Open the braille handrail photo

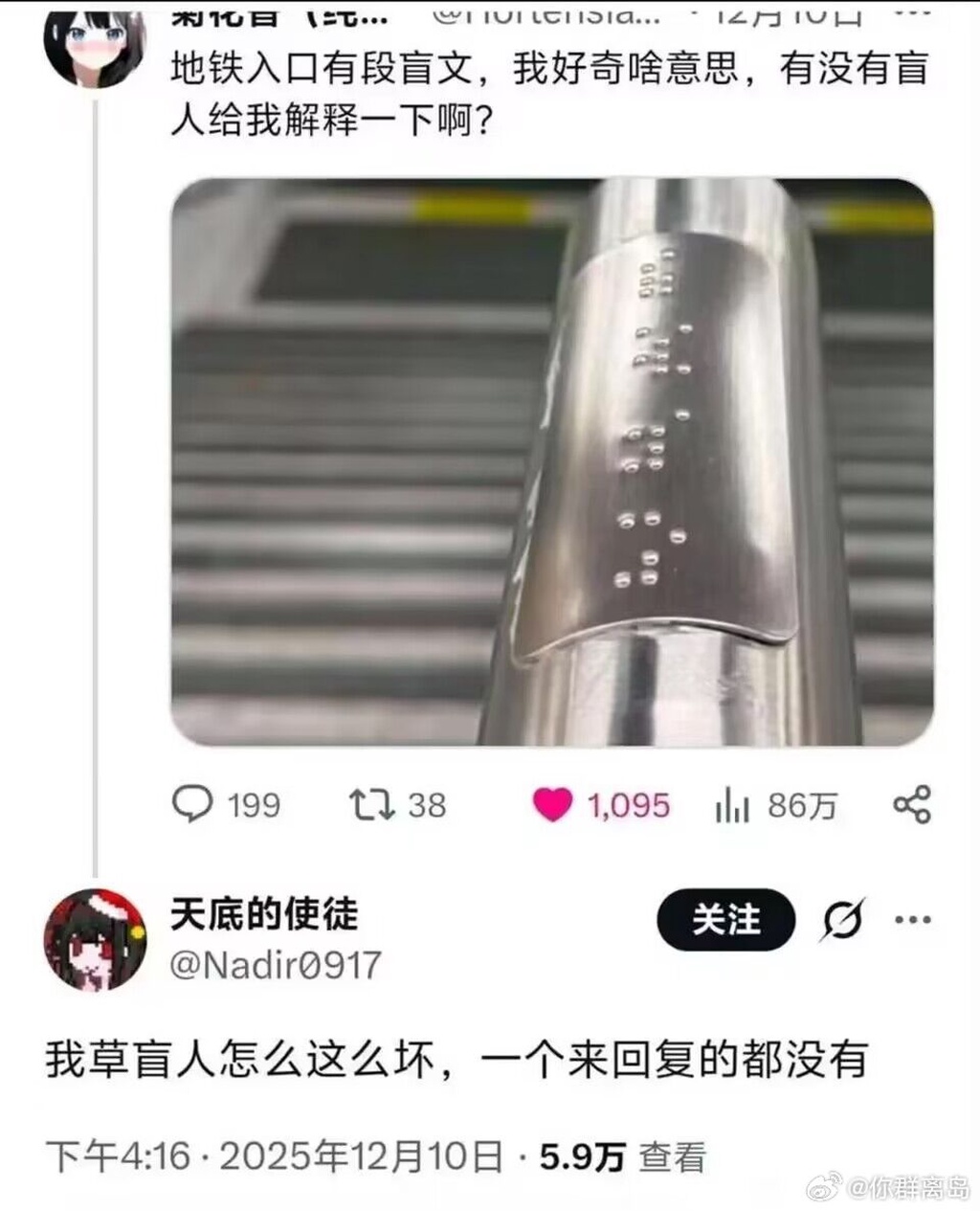point(552,461)
